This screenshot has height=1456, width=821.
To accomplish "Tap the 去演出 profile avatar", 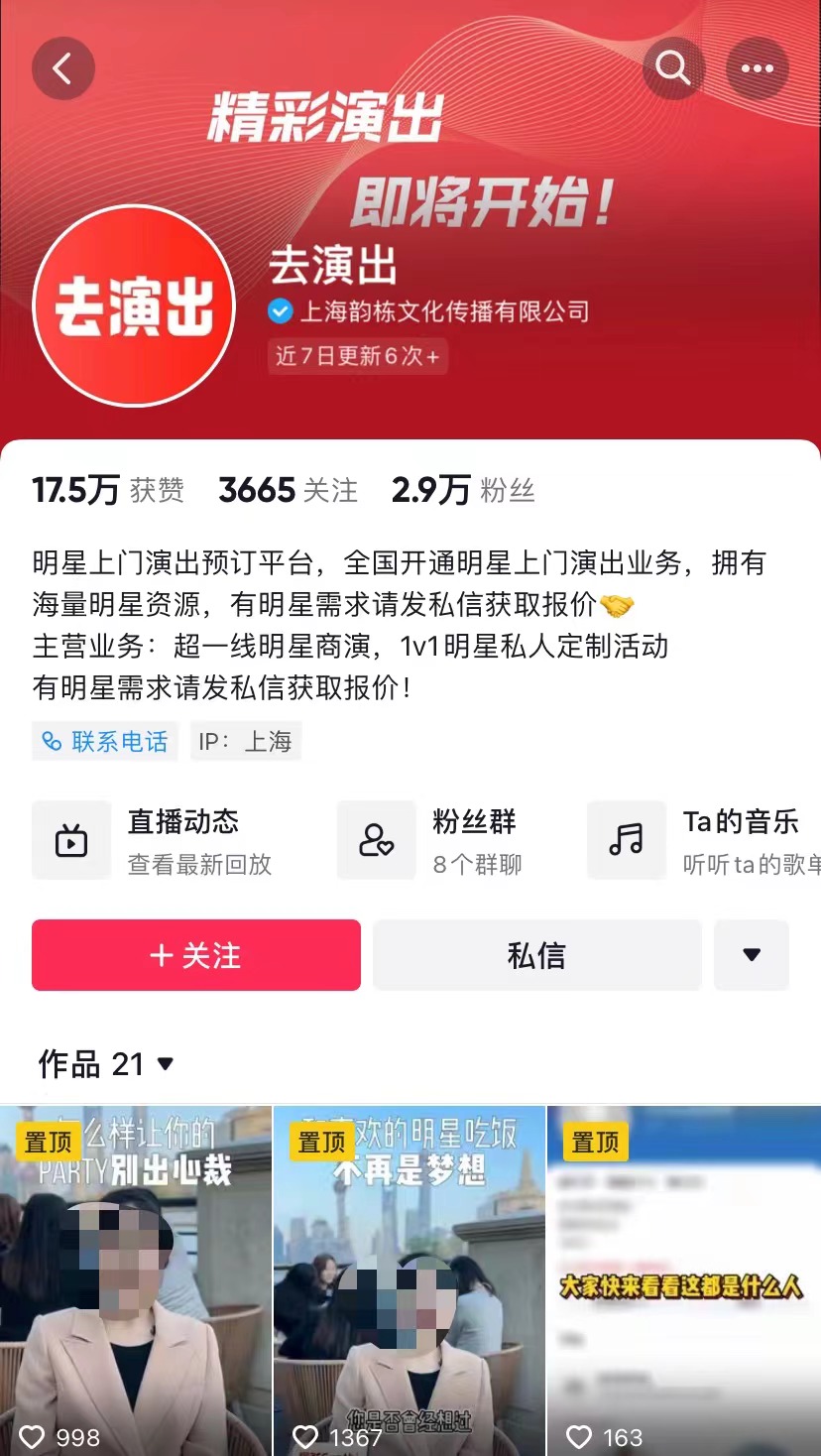I will 134,305.
